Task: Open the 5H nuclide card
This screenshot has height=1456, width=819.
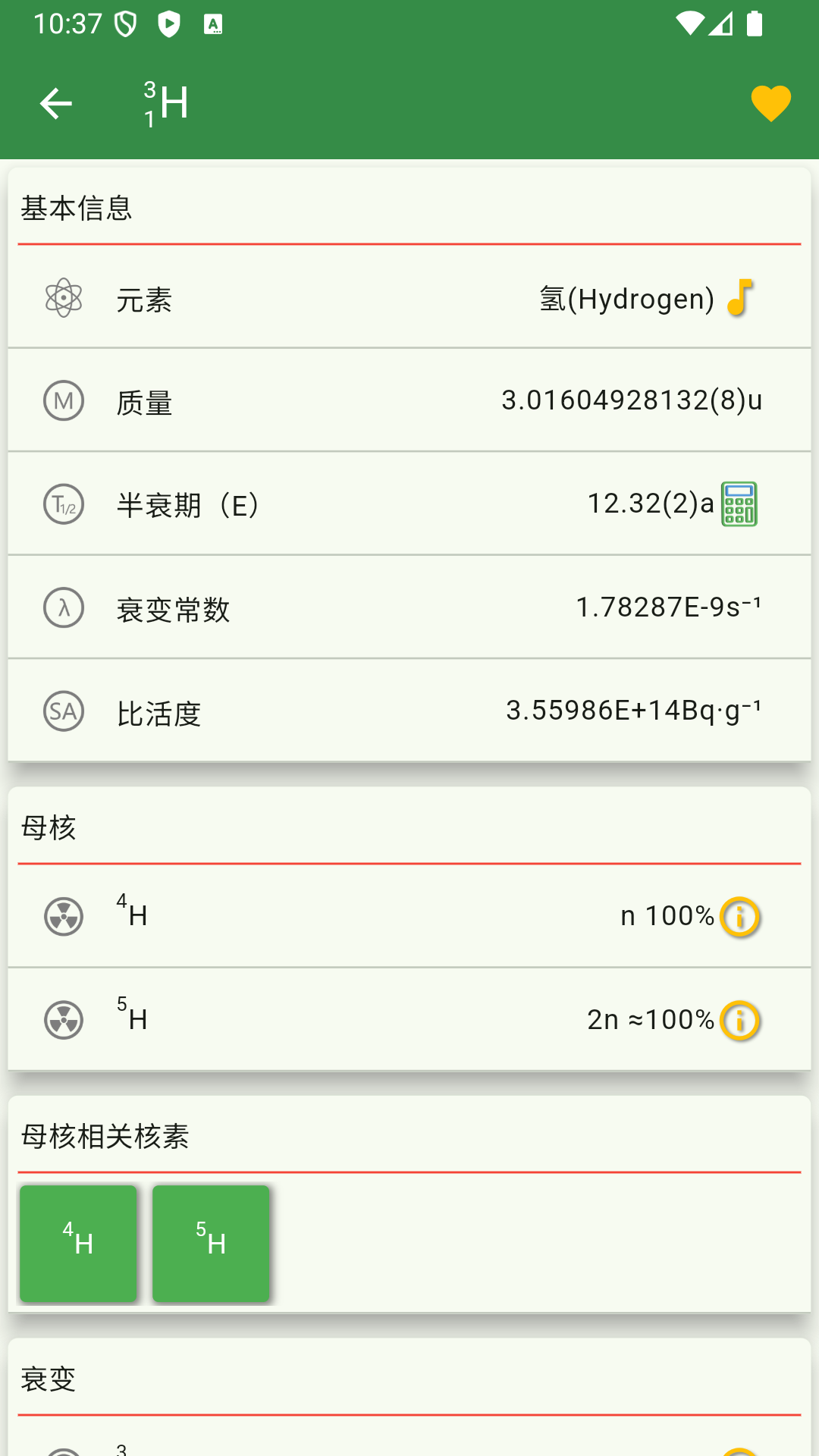Action: coord(211,1243)
